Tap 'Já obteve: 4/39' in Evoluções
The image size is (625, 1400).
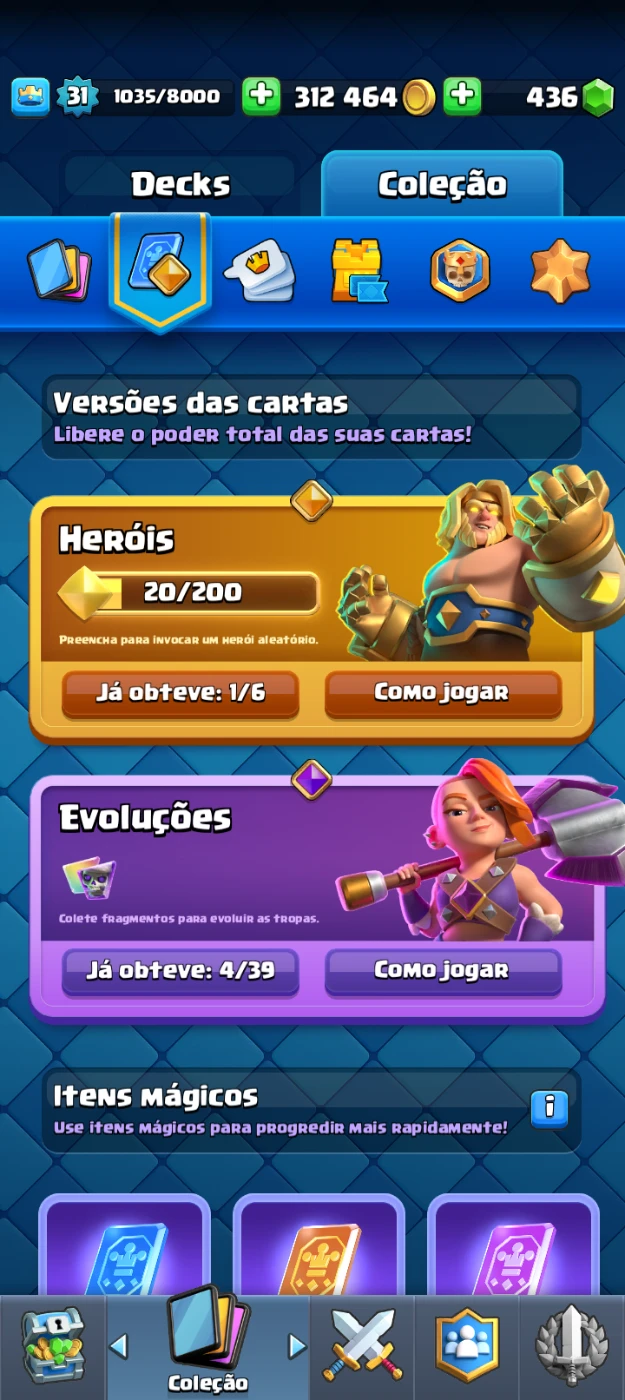click(x=181, y=970)
